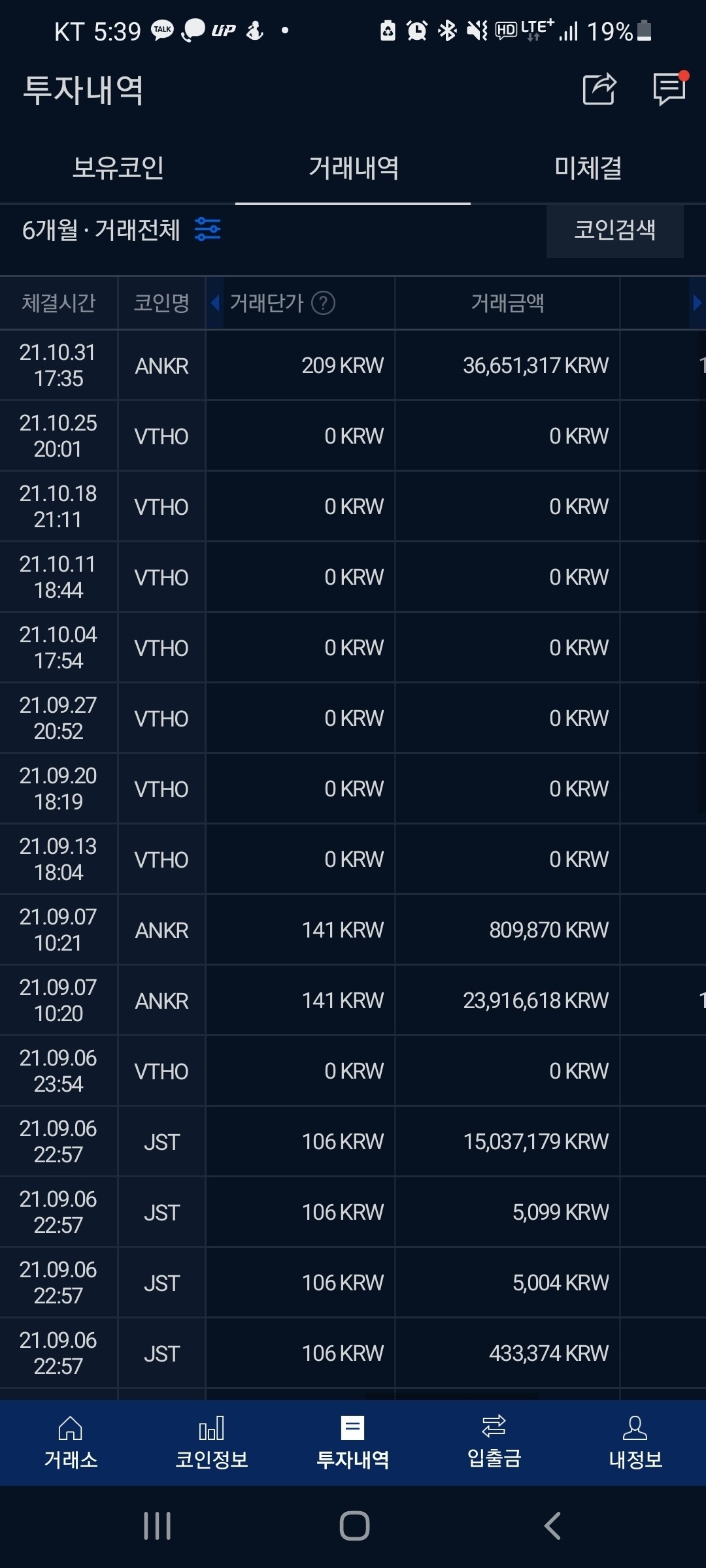Tap the 코인검색 button
Image resolution: width=706 pixels, height=1568 pixels.
point(614,231)
